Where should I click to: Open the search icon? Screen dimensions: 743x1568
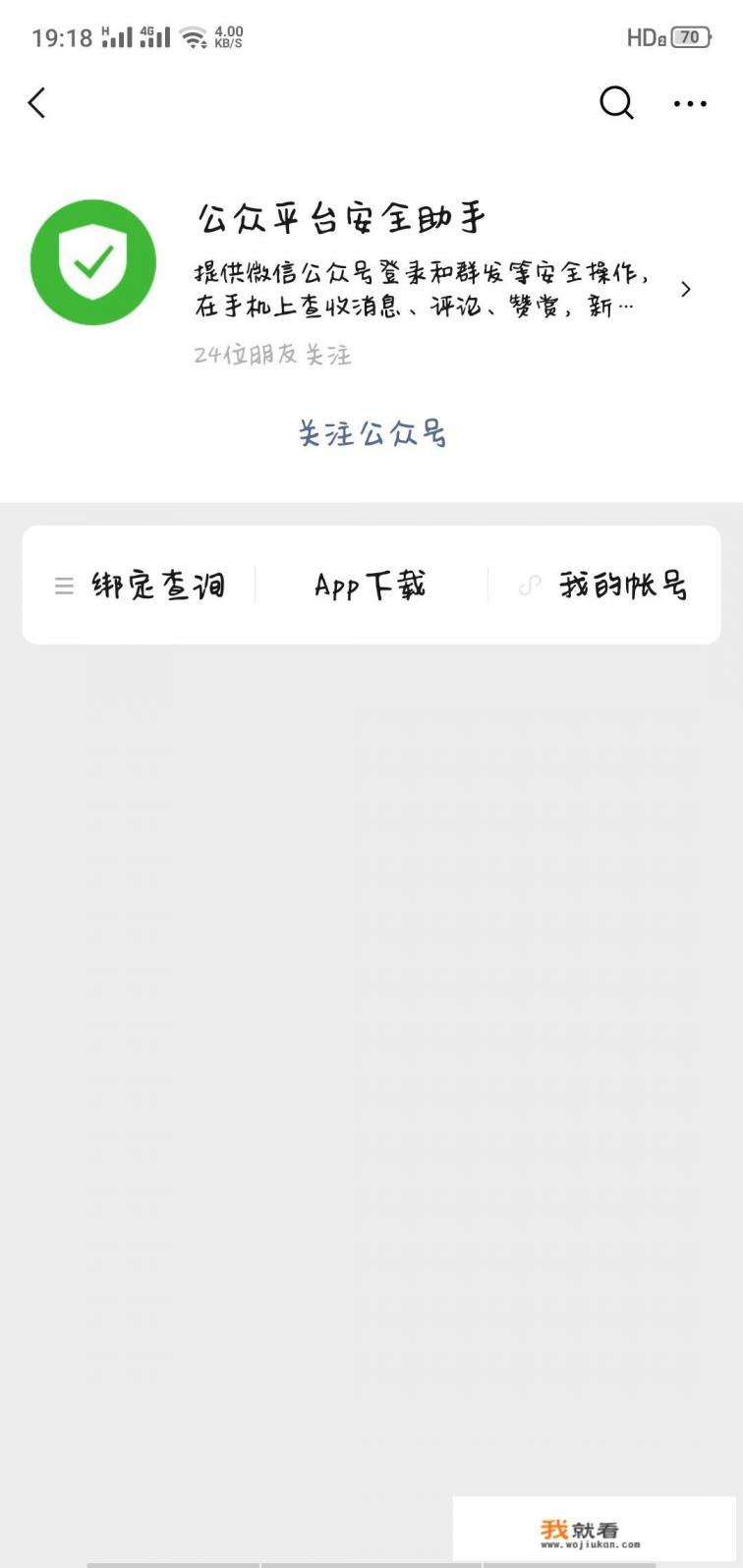pos(616,102)
